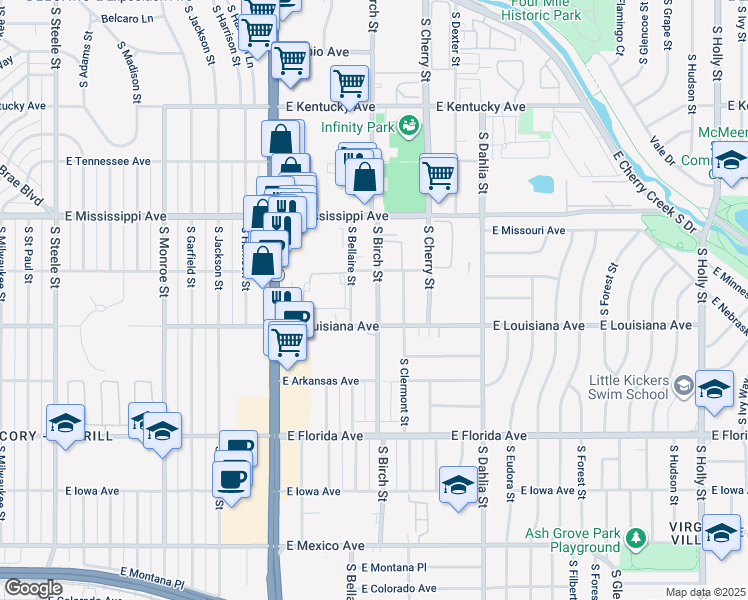748x600 pixels.
Task: Select the school marker near S Dahlia St and E Iowa Ave
Action: (x=458, y=487)
